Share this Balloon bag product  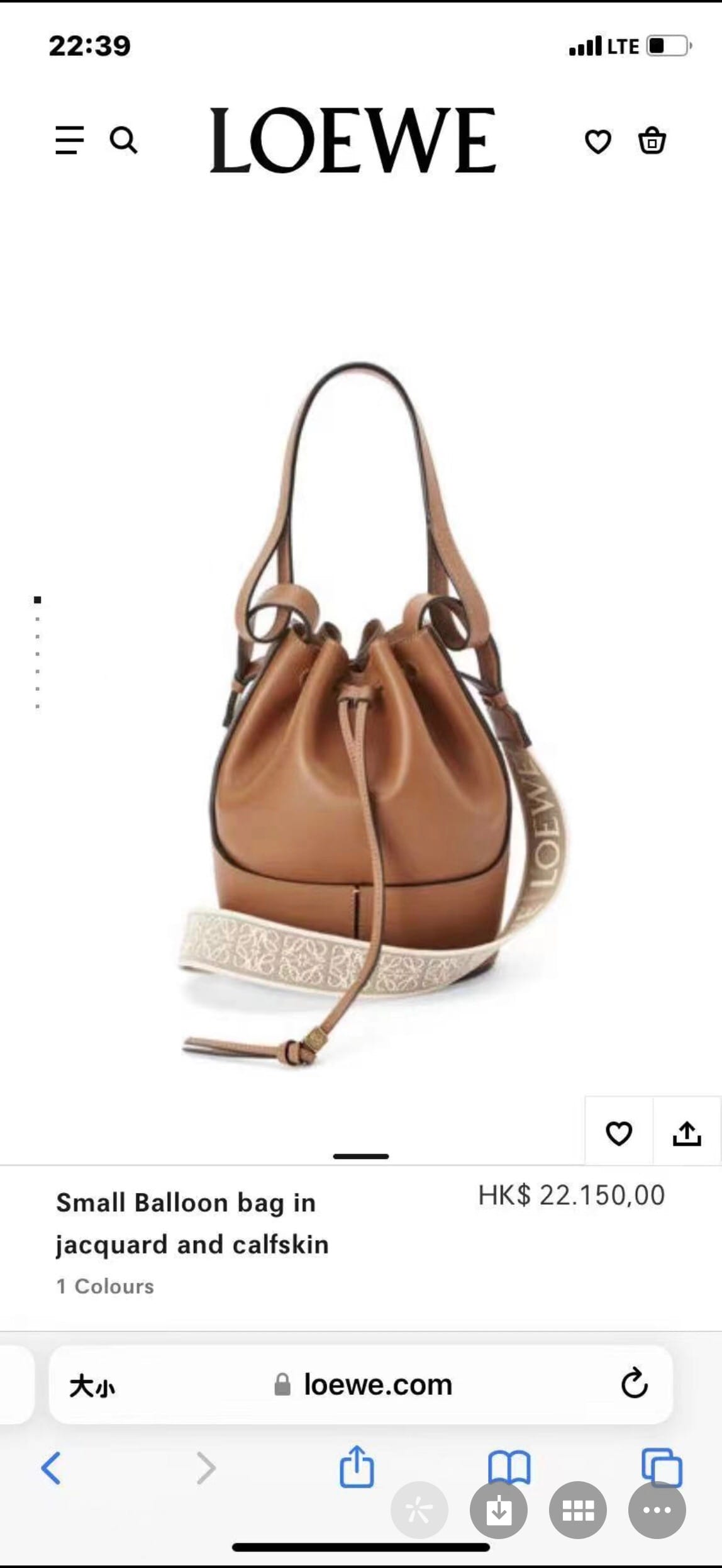tap(687, 1133)
